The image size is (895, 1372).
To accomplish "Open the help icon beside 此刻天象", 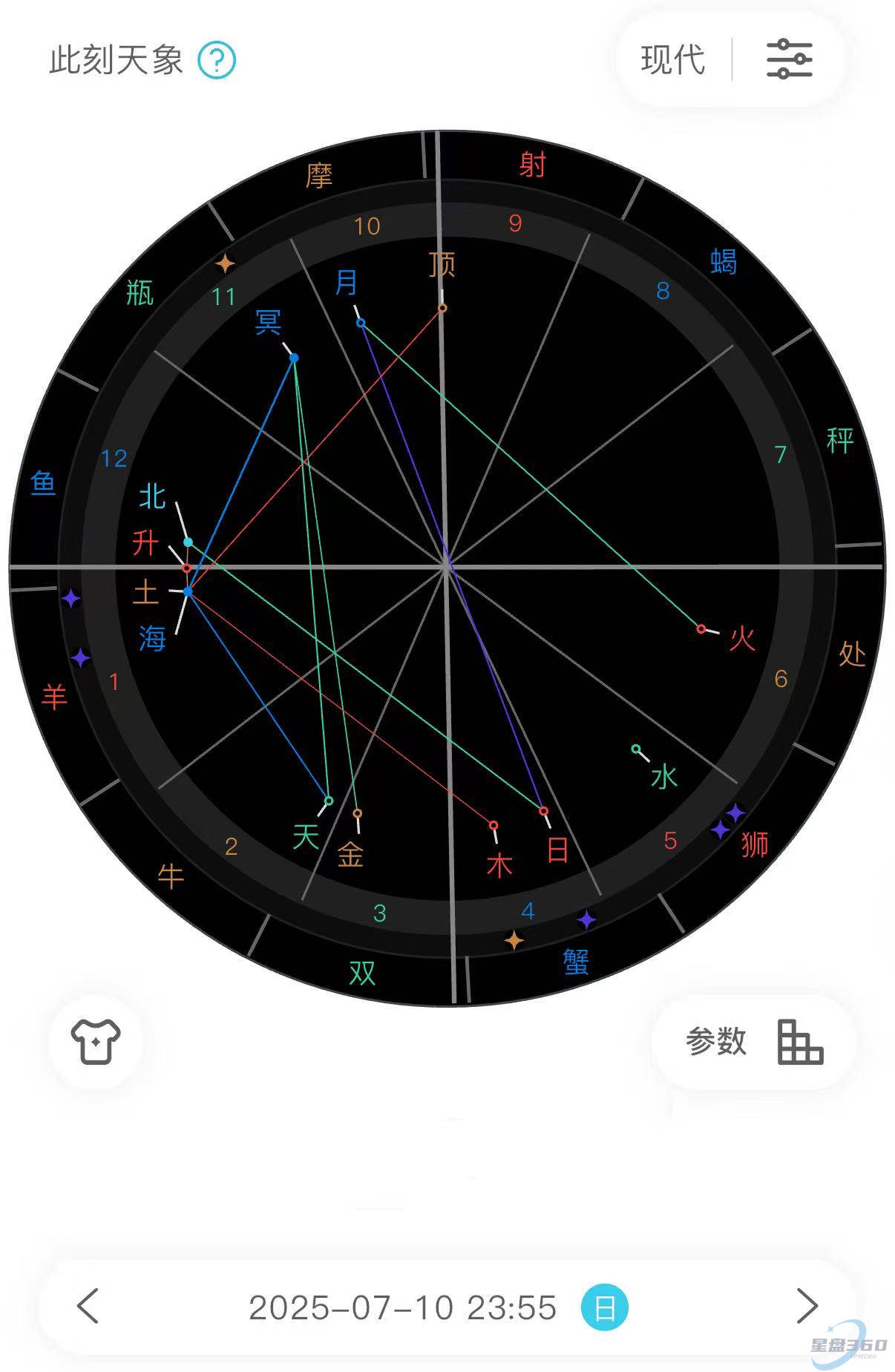I will tap(217, 60).
